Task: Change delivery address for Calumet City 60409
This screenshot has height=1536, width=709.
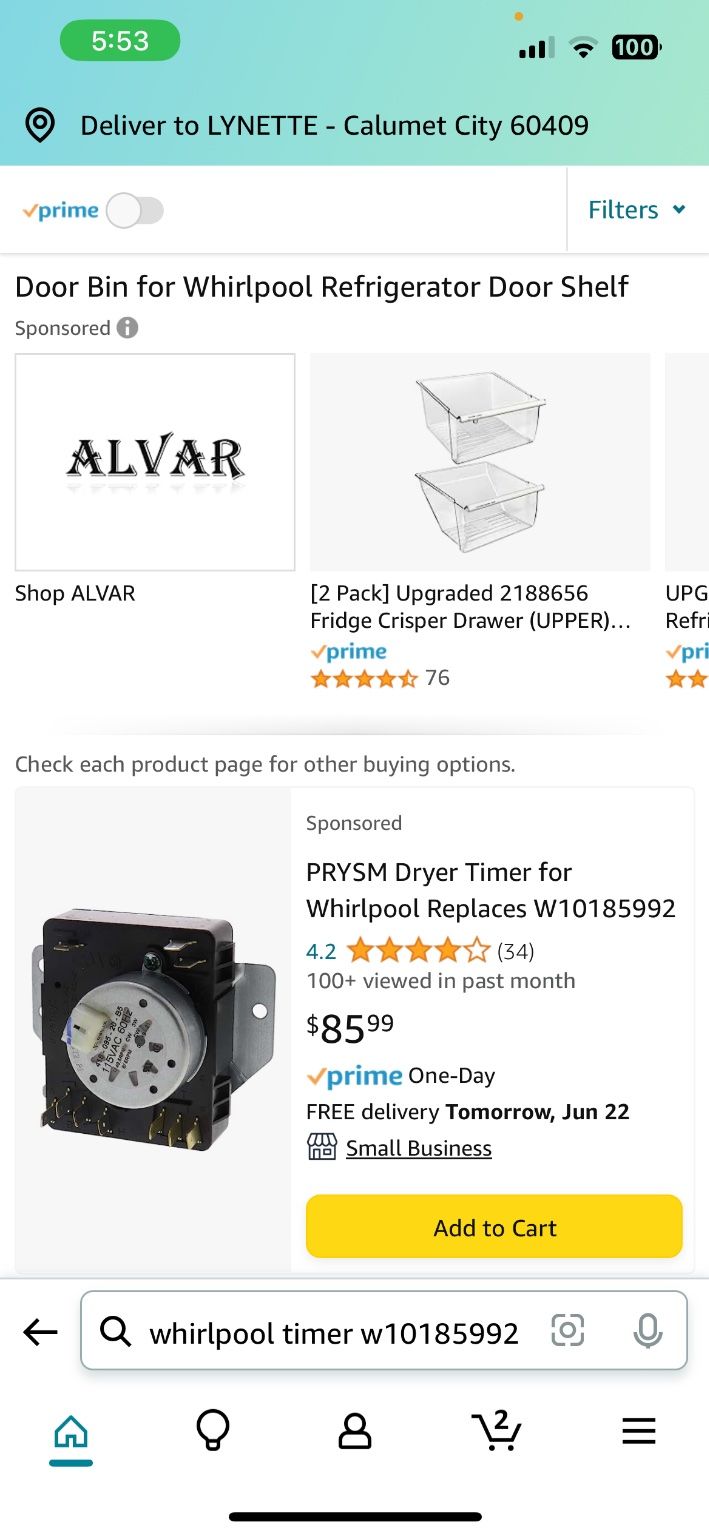Action: pos(334,126)
